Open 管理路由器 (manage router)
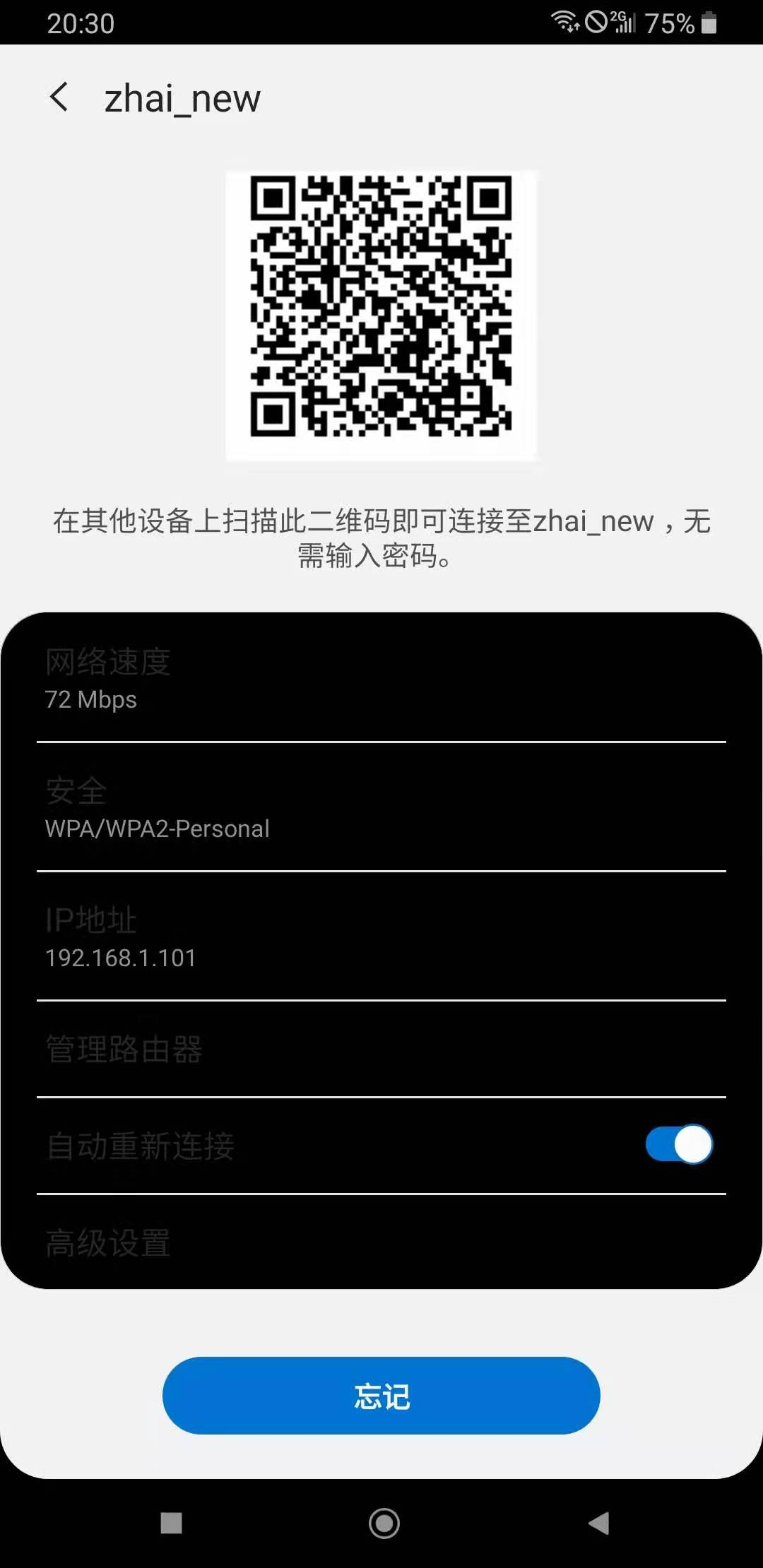 coord(124,1049)
